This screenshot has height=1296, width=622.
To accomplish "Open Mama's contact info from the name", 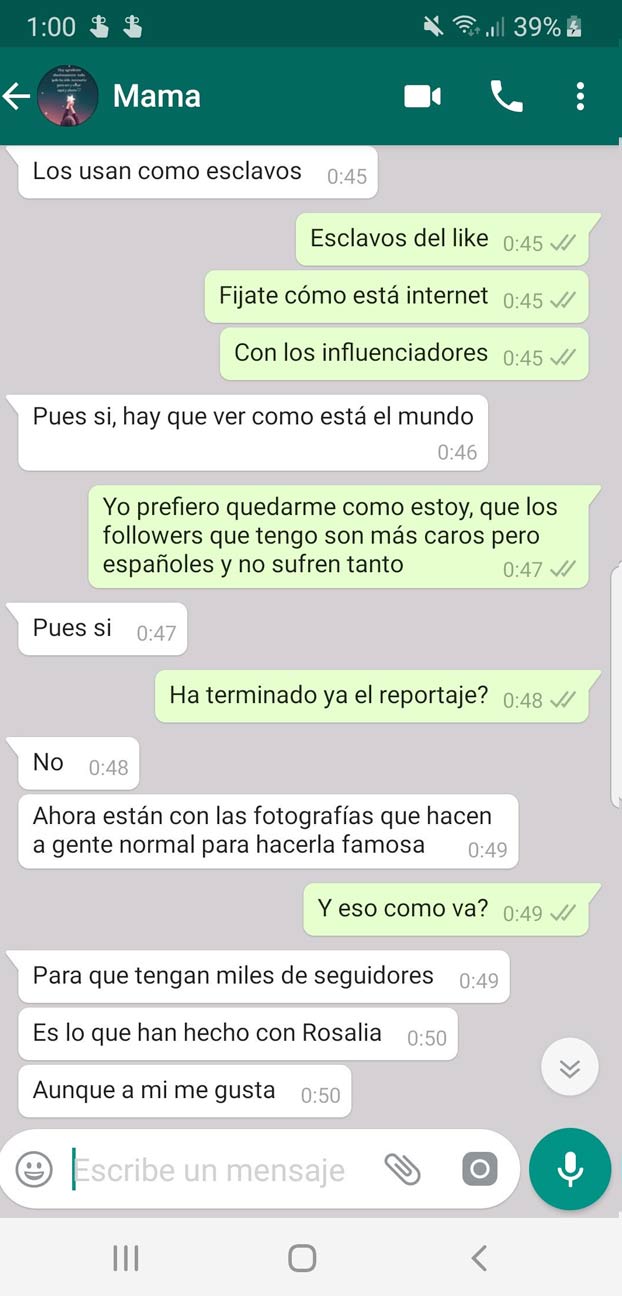I will (x=157, y=96).
